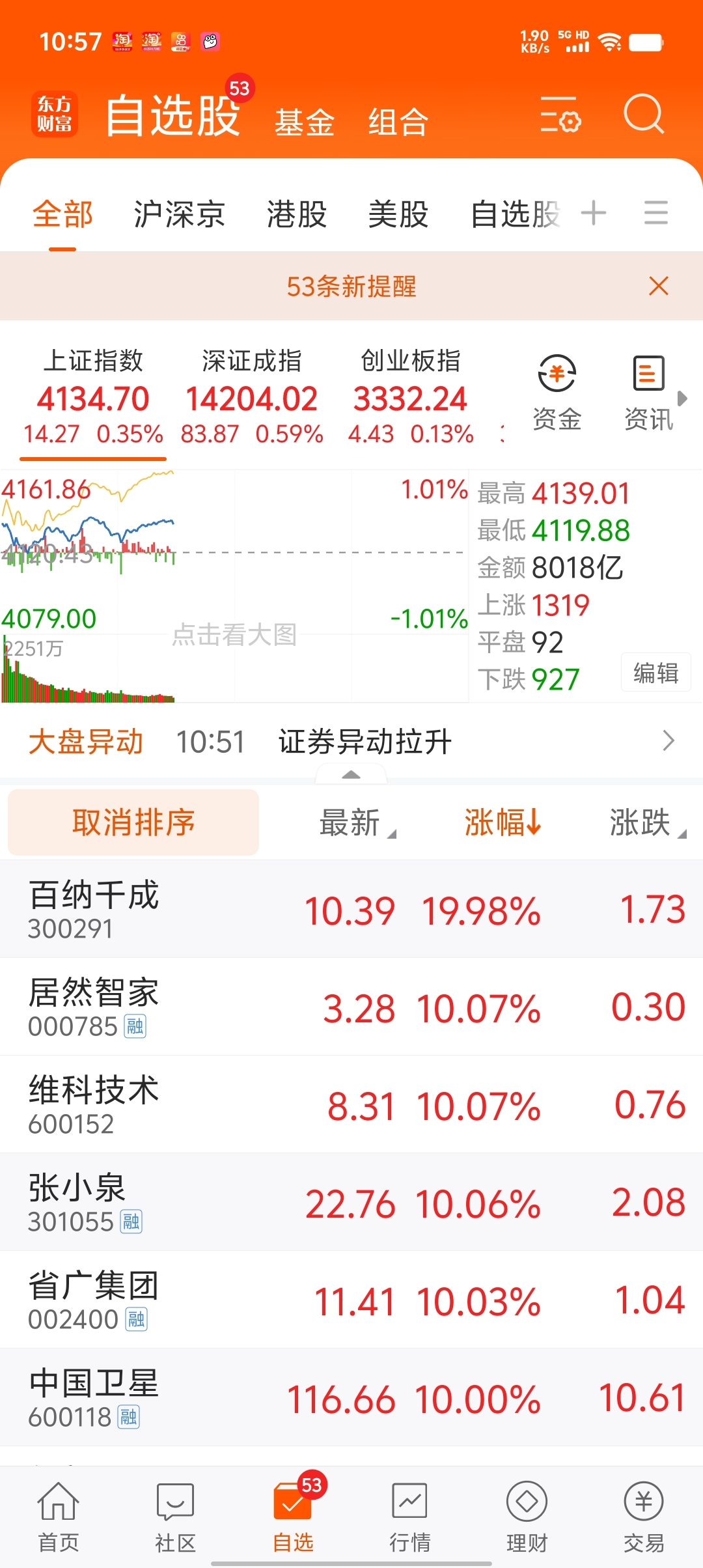Select the 沪深京 tab
The height and width of the screenshot is (1568, 703).
[x=180, y=214]
